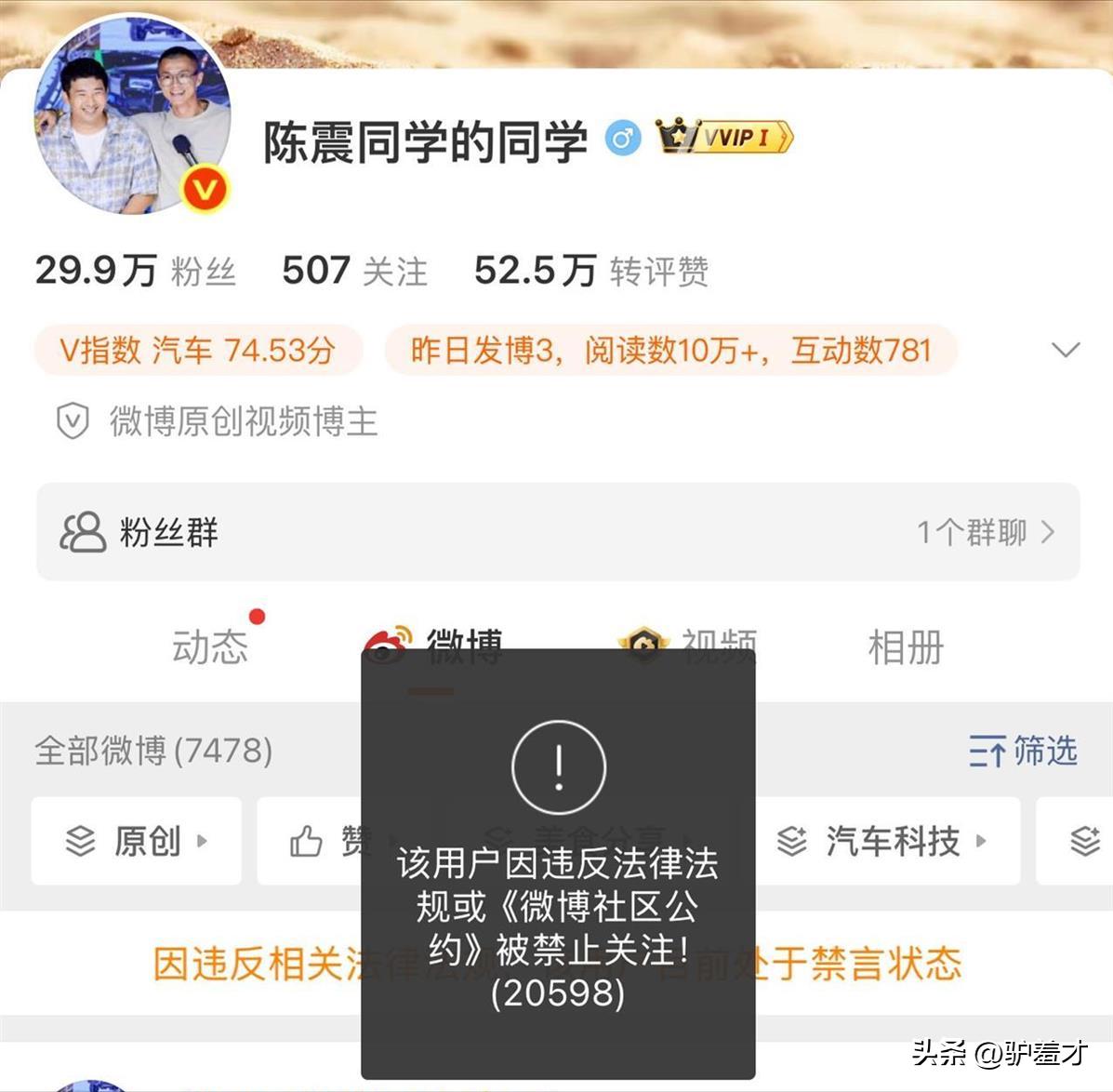Tap the VVIP membership badge

pyautogui.click(x=724, y=138)
